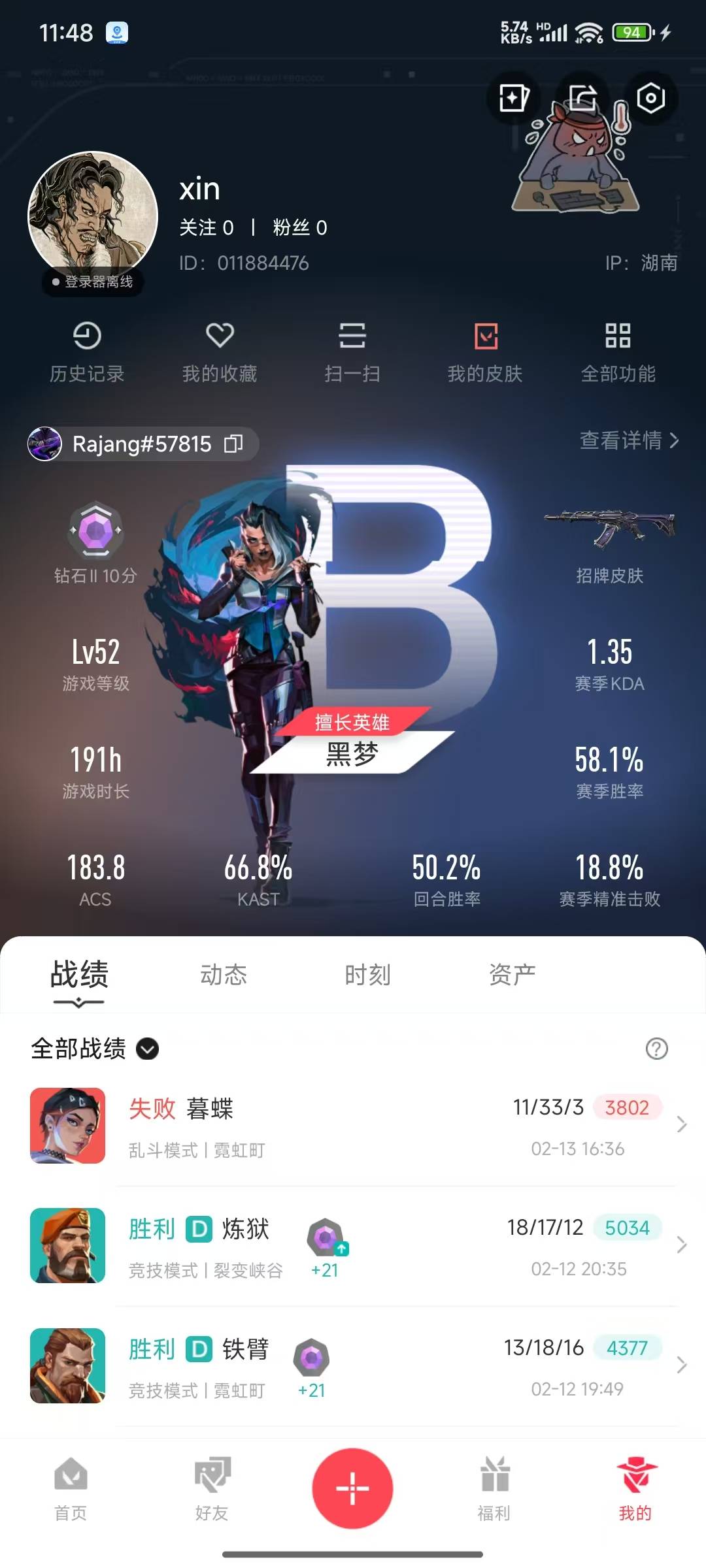706x1568 pixels.
Task: Copy the Rajang#57815 game ID
Action: tap(233, 444)
